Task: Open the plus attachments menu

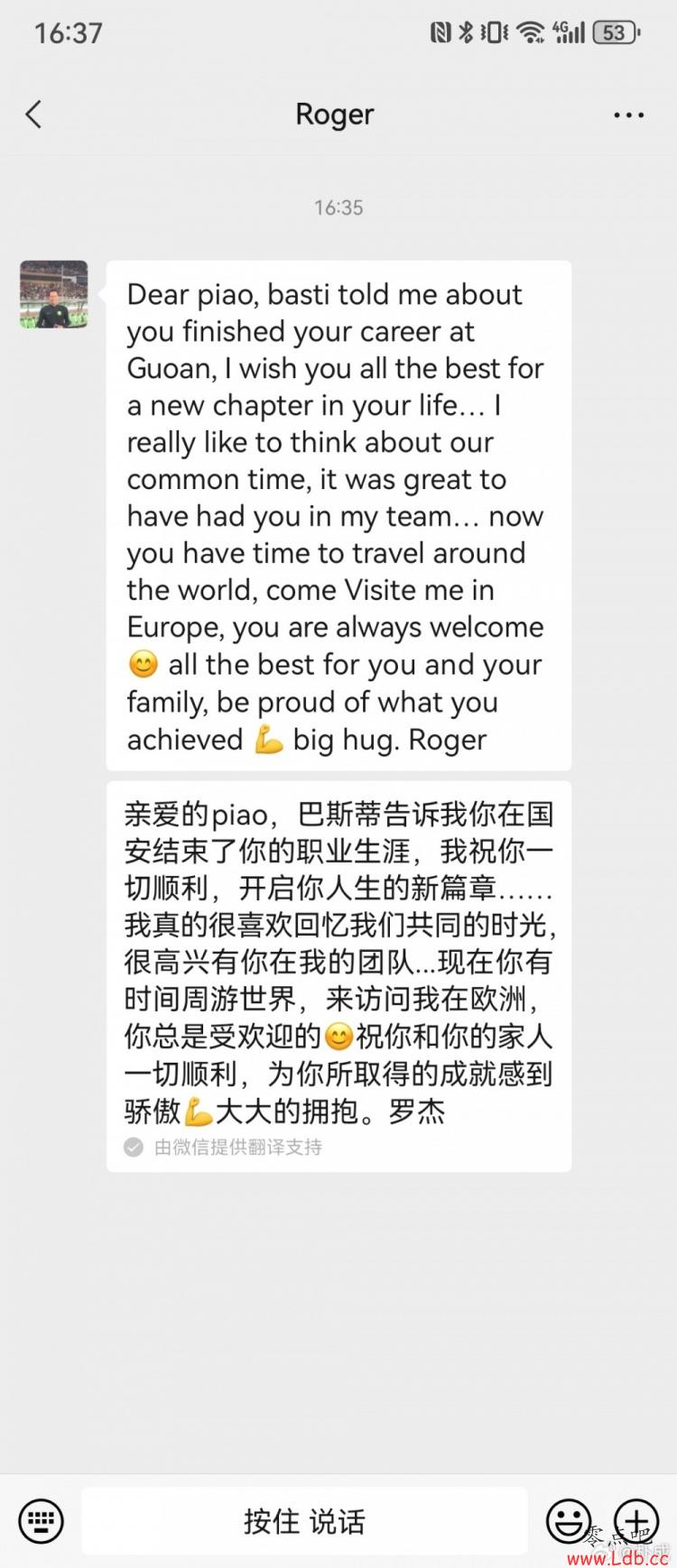Action: 636,1519
